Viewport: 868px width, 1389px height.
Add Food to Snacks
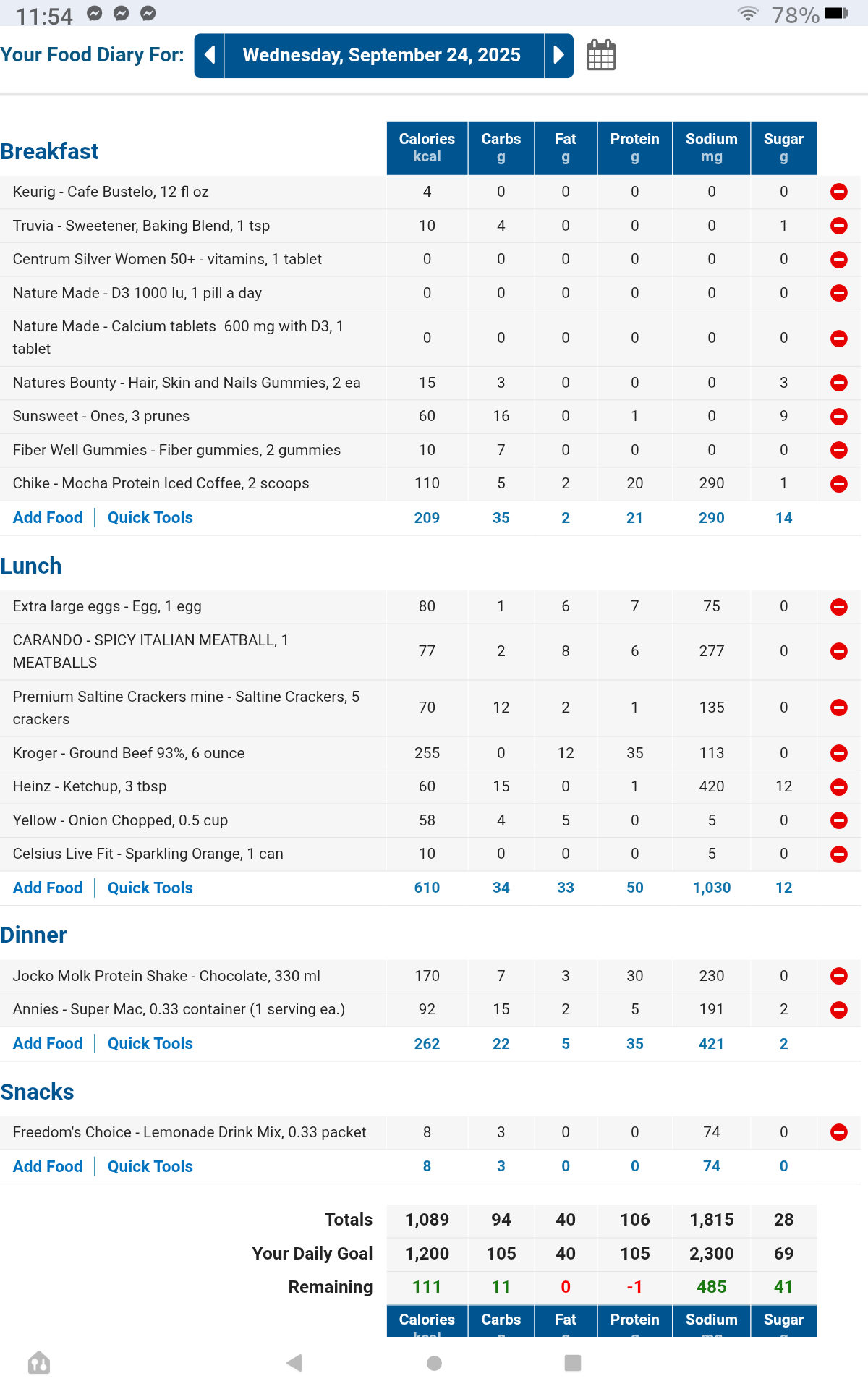pos(48,1167)
